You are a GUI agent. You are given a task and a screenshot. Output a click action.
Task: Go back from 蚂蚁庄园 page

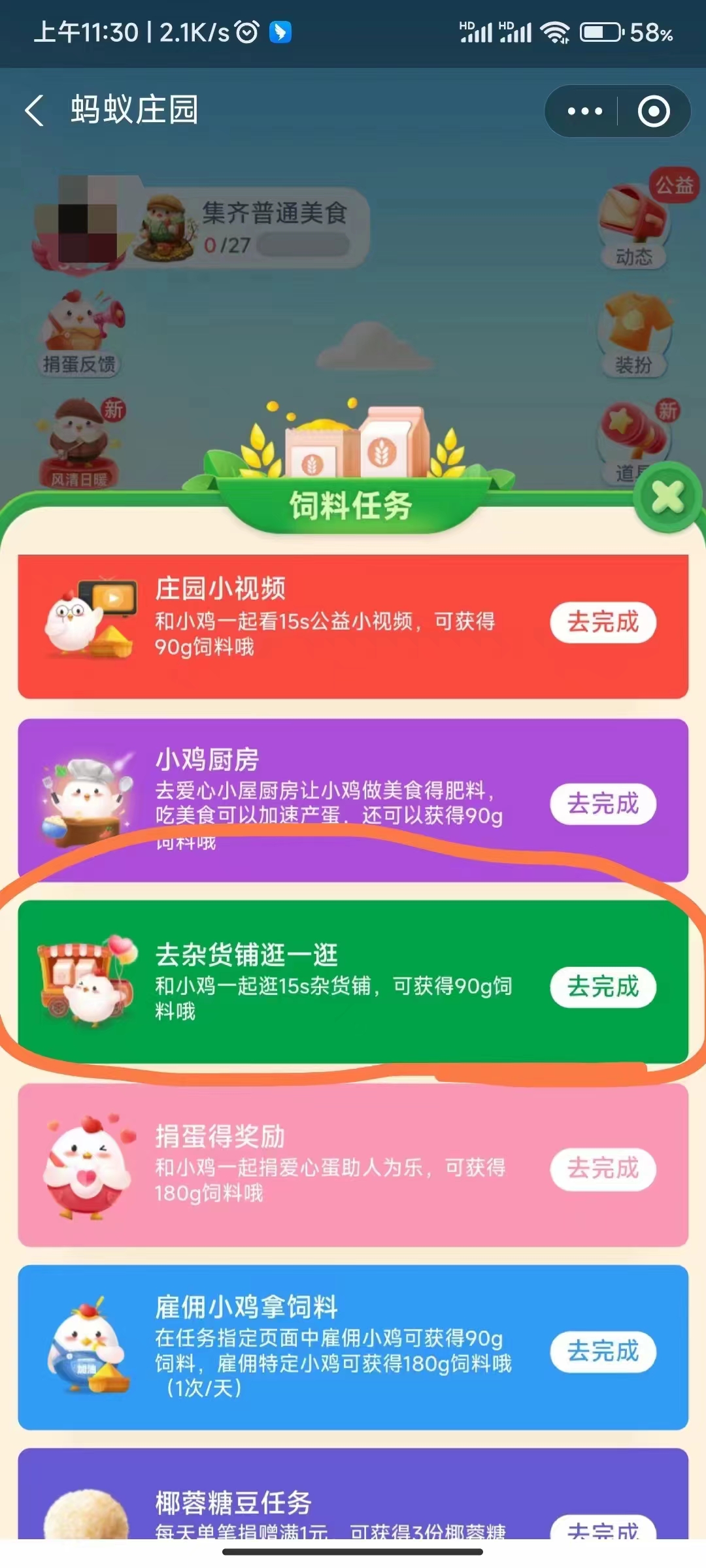(34, 110)
